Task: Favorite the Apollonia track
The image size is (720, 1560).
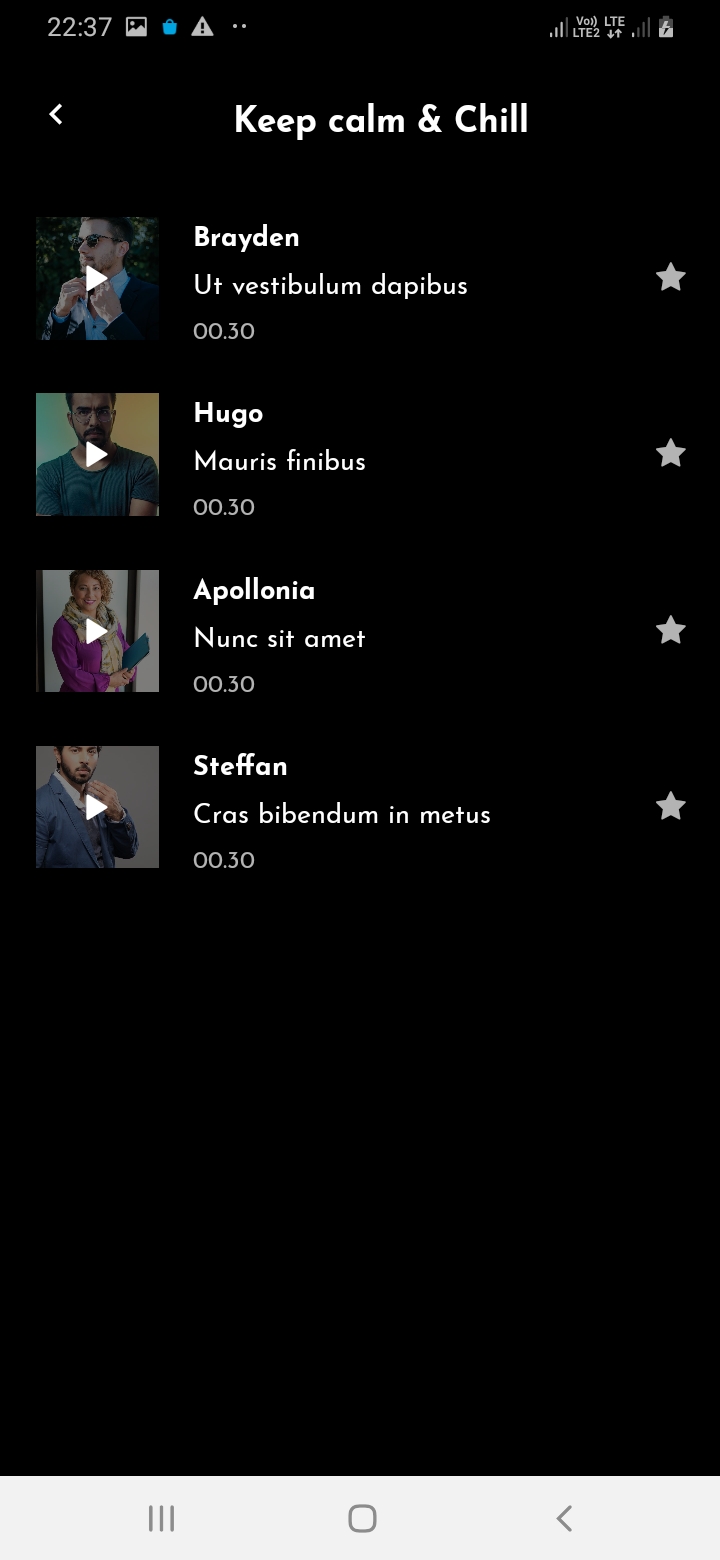Action: pos(670,630)
